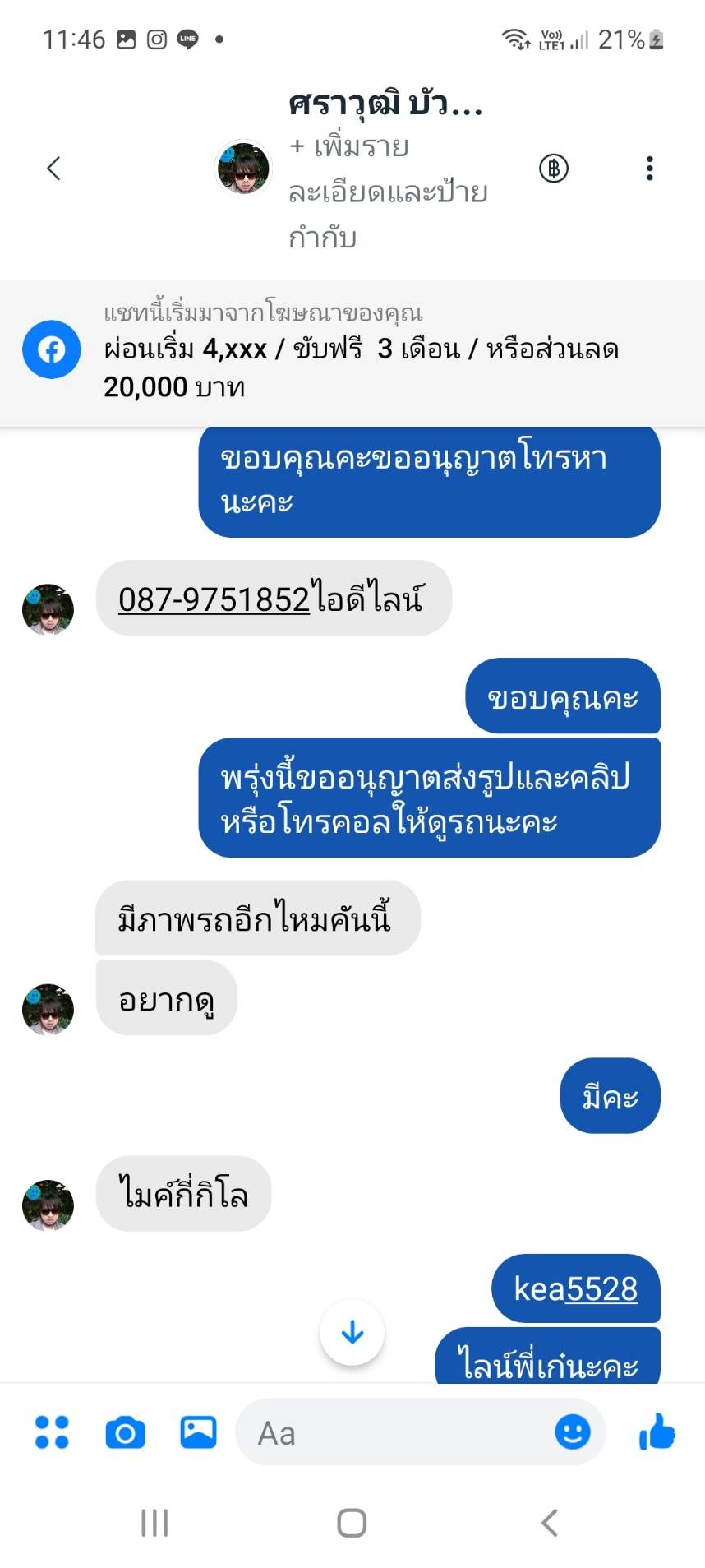Send a thumbs-up like
Screen dimensions: 705x1568
[x=657, y=1432]
